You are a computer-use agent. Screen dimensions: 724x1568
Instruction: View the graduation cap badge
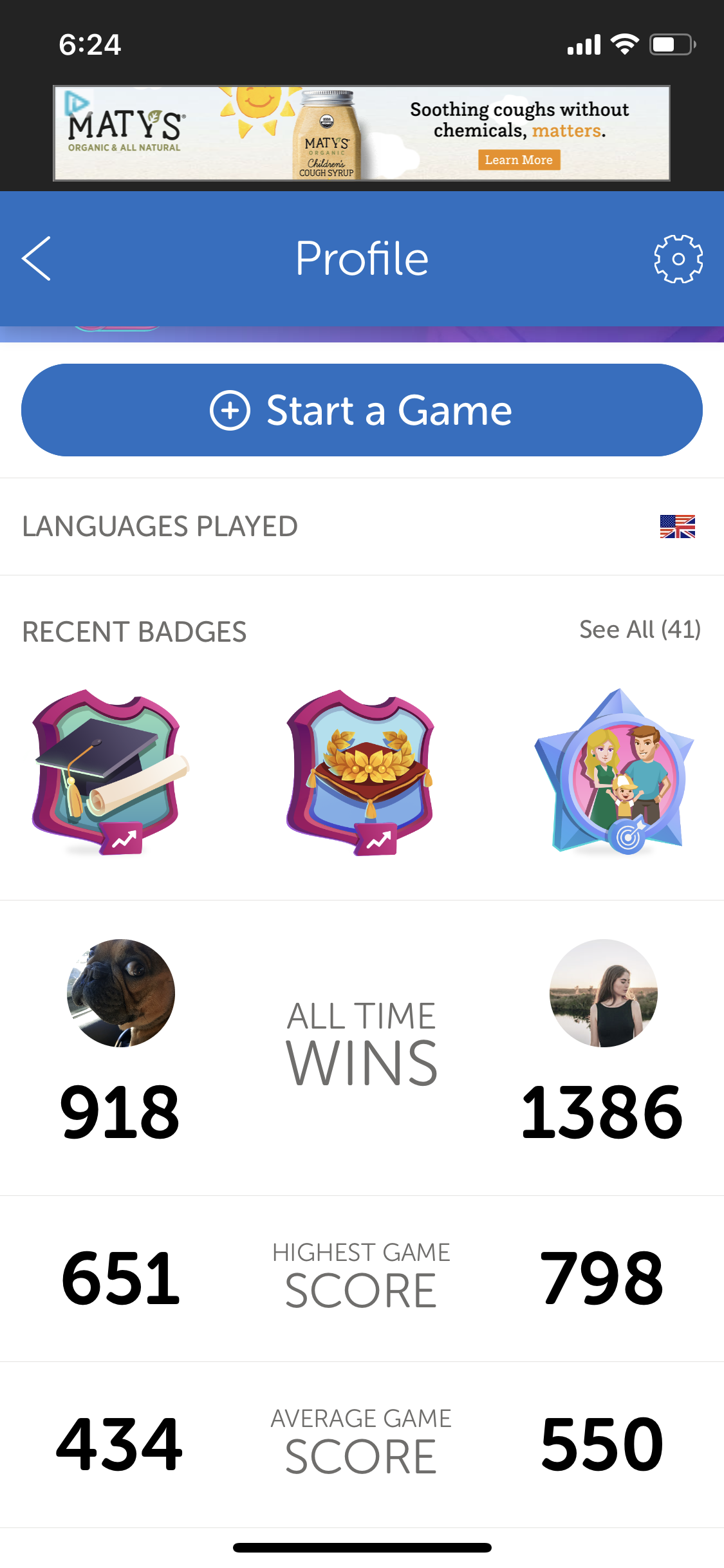pyautogui.click(x=109, y=772)
